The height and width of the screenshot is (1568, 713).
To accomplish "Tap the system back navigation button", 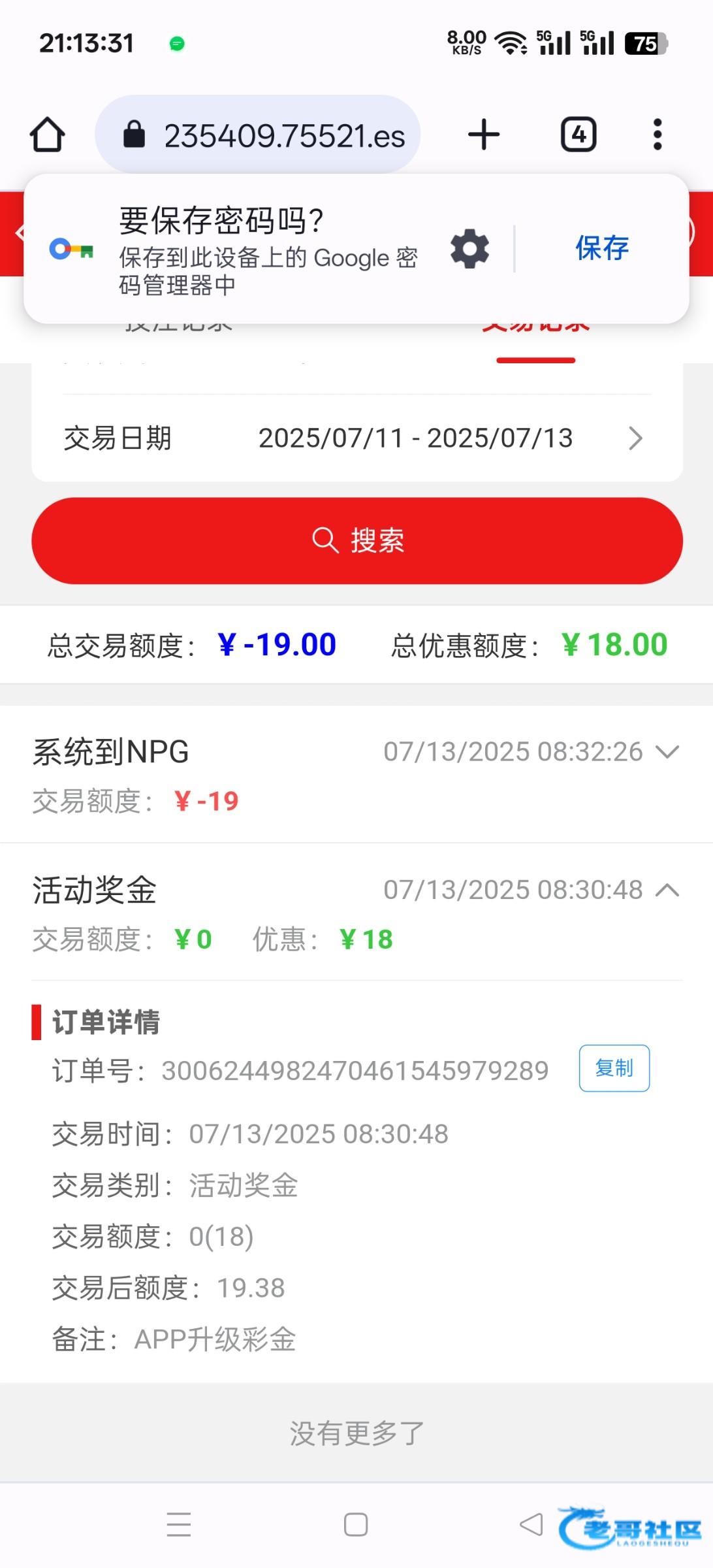I will pos(531,1525).
